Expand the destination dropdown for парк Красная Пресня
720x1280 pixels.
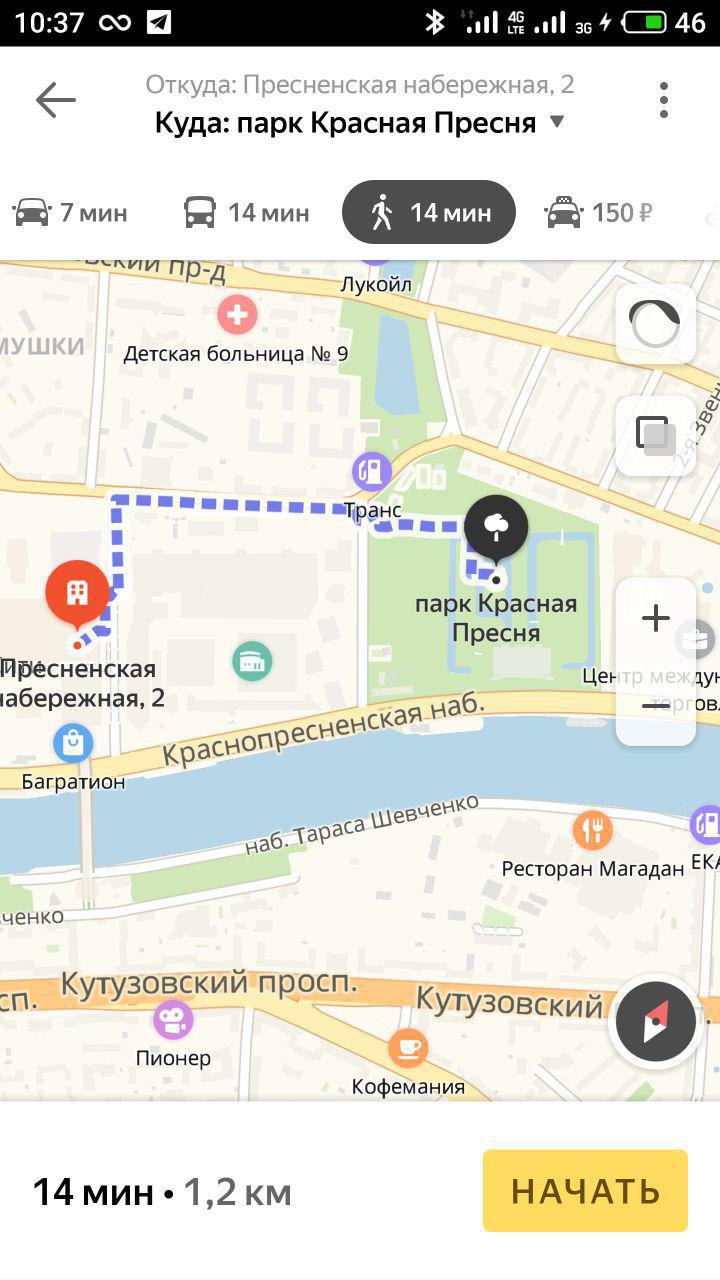click(x=557, y=122)
